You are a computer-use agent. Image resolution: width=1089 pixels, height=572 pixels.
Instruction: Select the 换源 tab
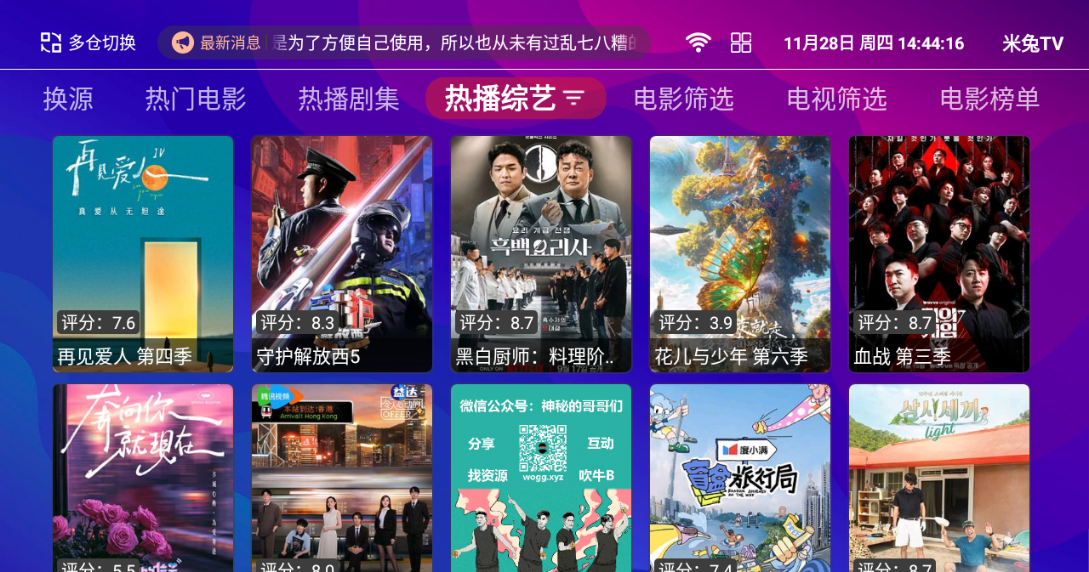tap(68, 99)
